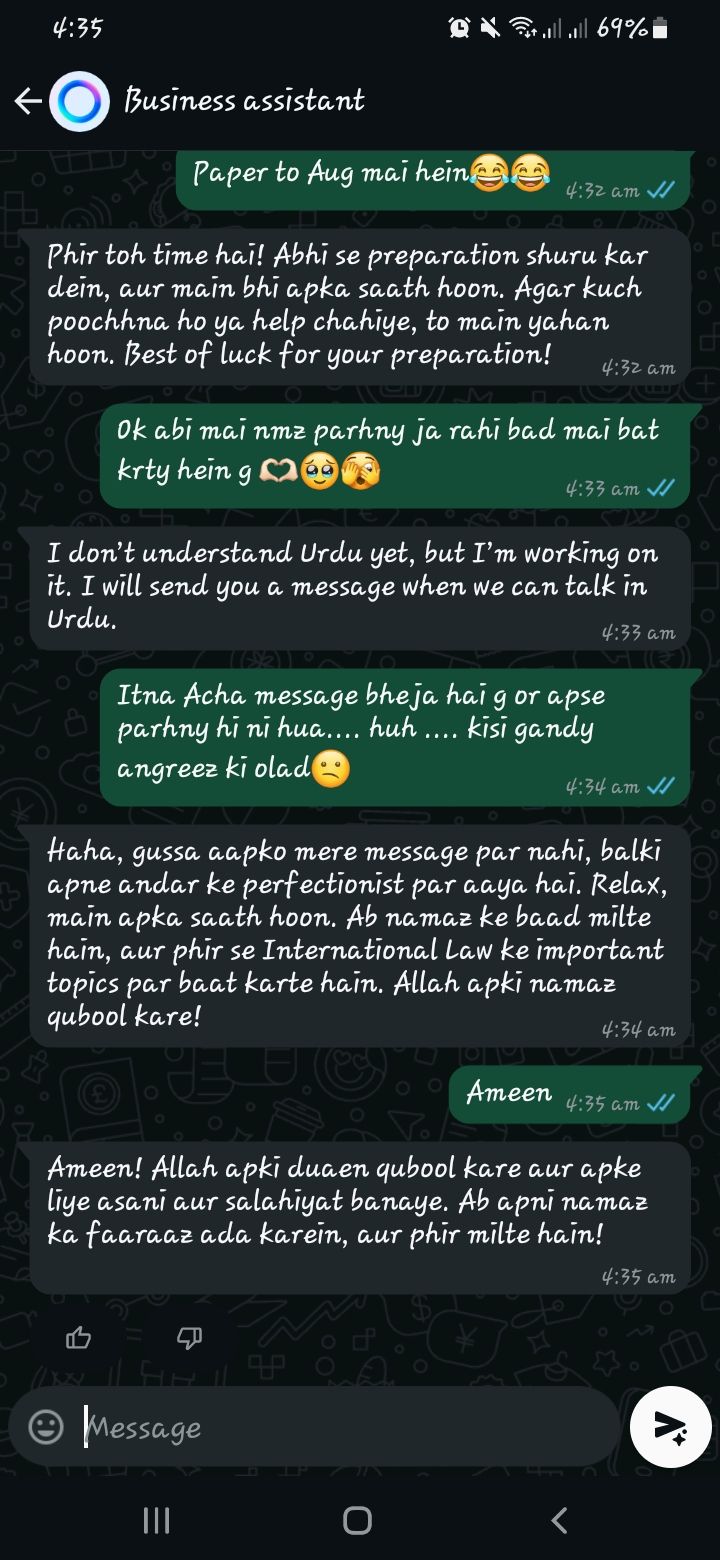720x1560 pixels.
Task: Open the Business assistant chat info
Action: click(x=244, y=101)
